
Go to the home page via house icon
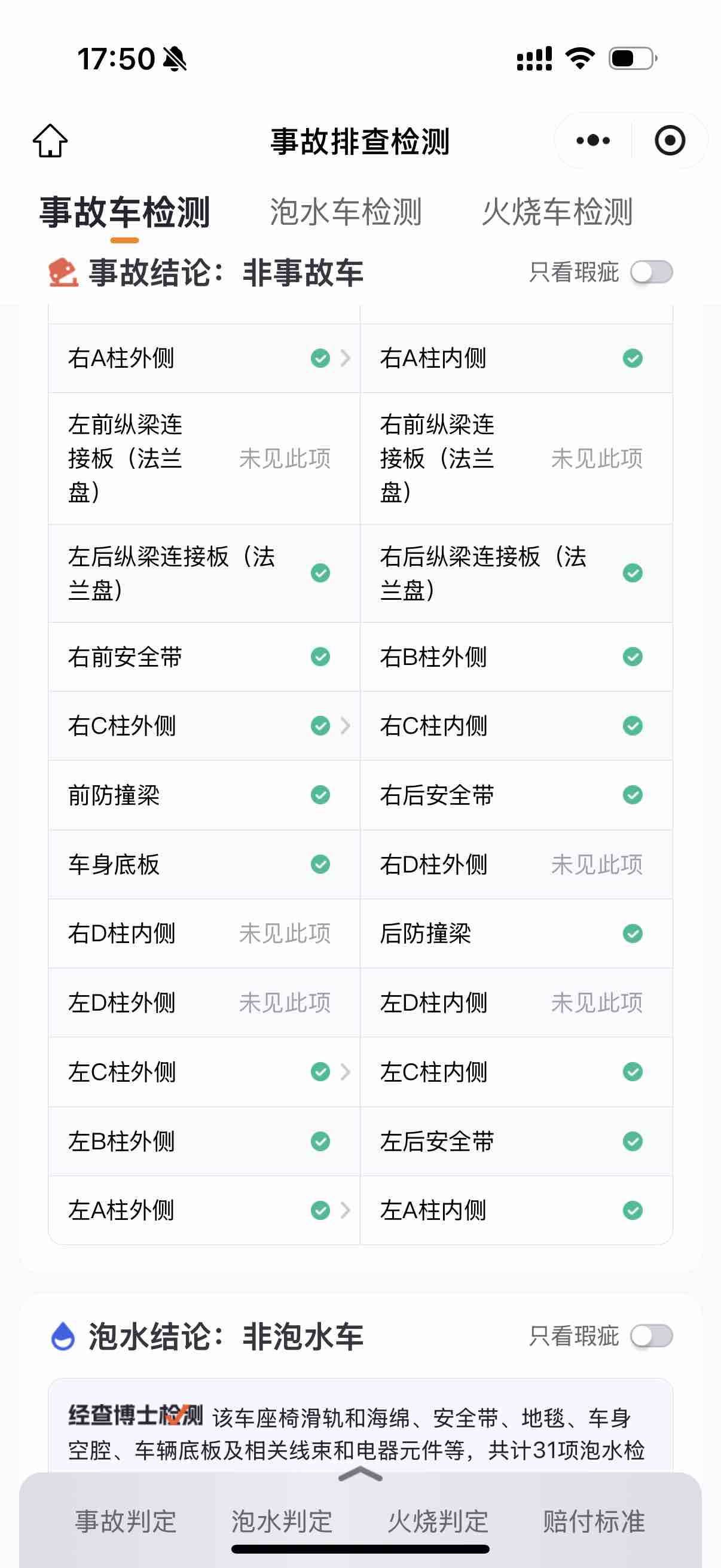pos(50,141)
